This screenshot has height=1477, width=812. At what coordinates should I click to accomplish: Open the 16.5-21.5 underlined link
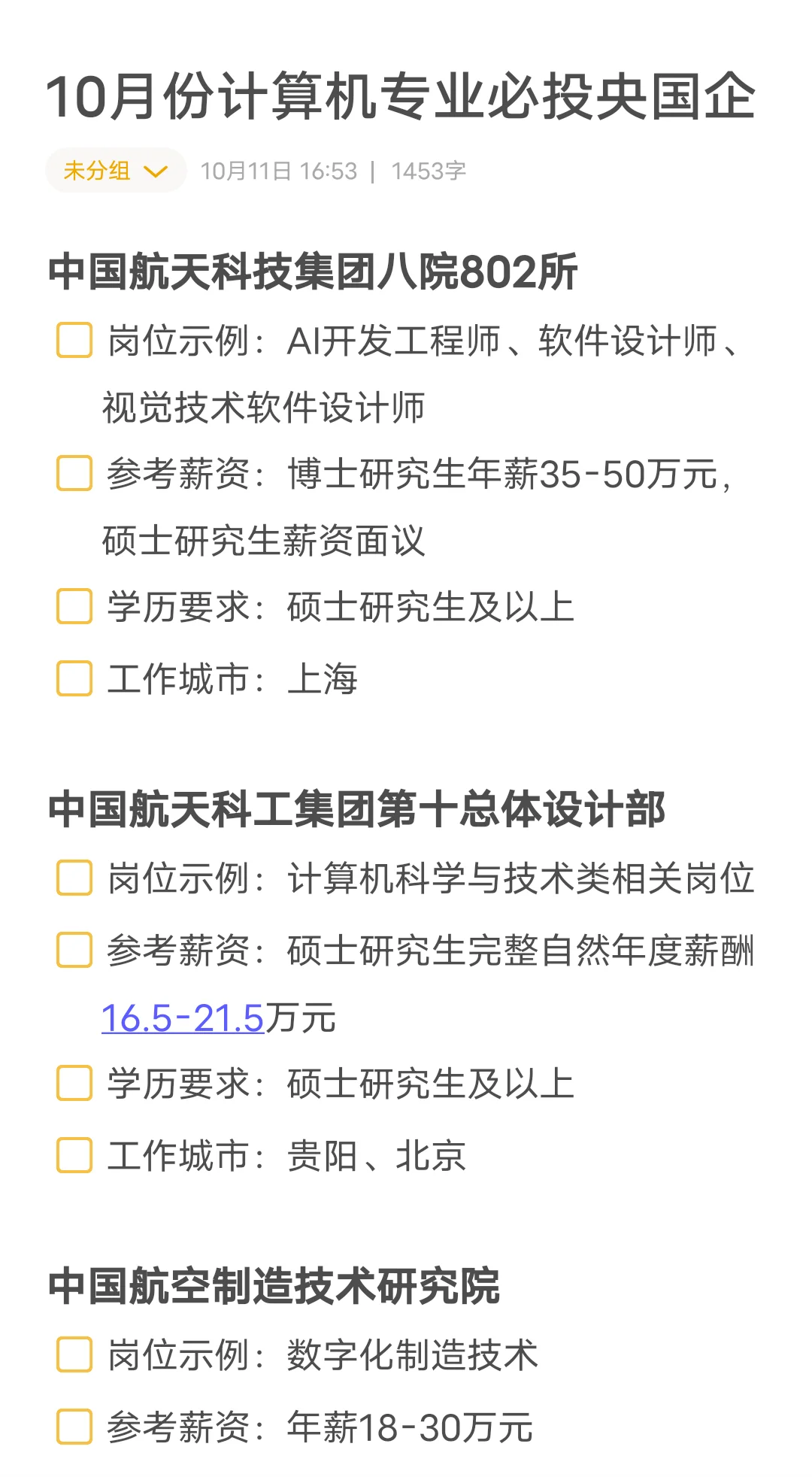(x=183, y=1018)
